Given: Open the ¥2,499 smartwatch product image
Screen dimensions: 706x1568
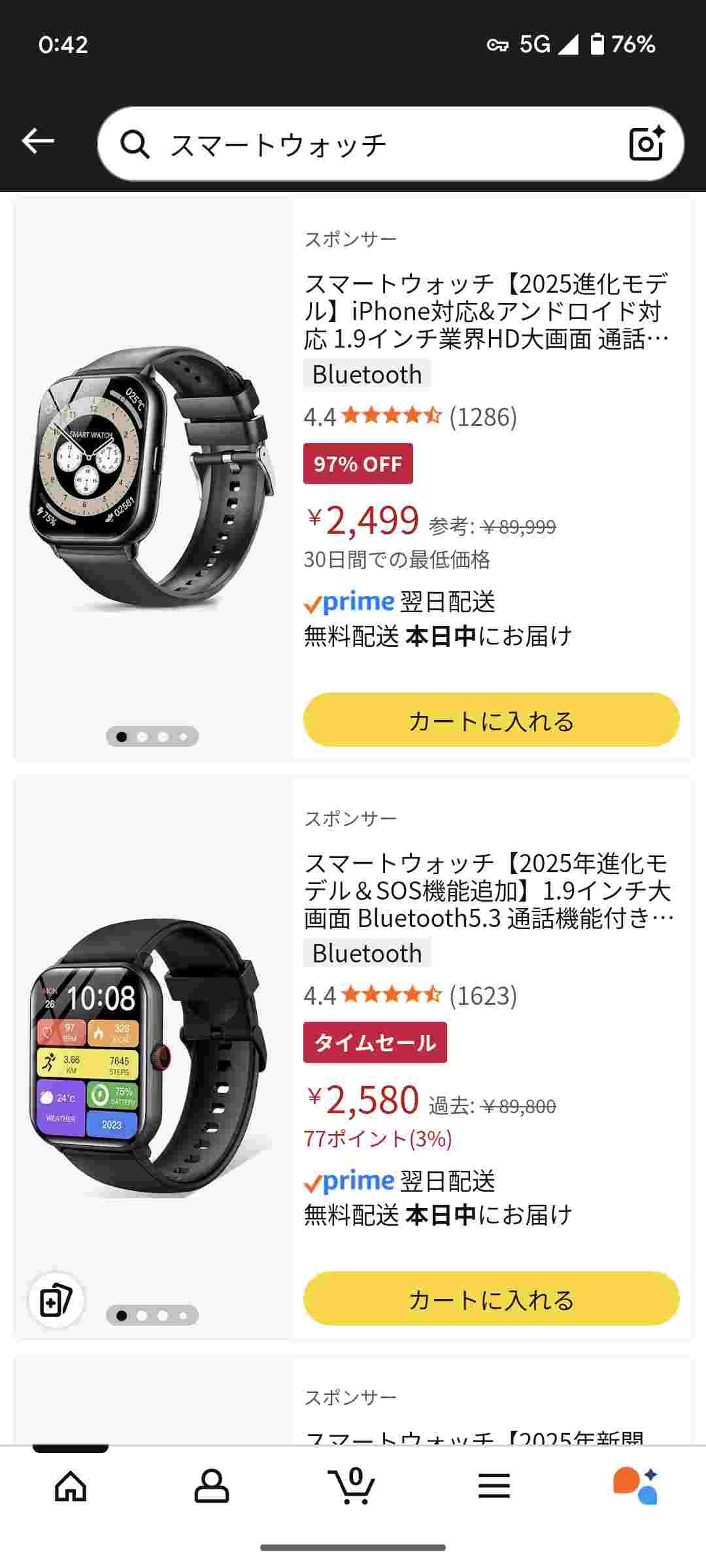Looking at the screenshot, I should [x=152, y=478].
